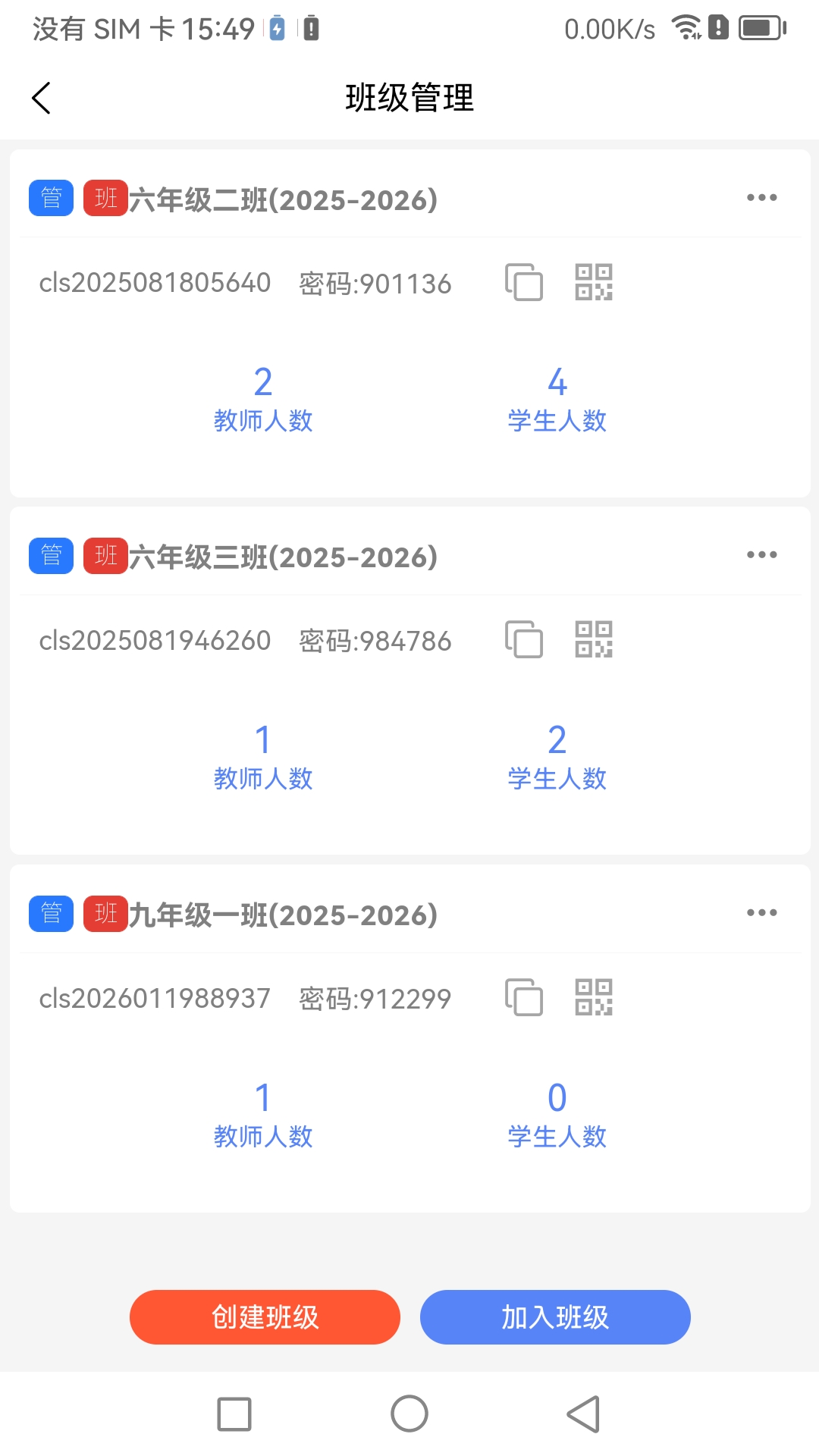The width and height of the screenshot is (819, 1456).
Task: Open more options for 六年级三班
Action: [763, 555]
